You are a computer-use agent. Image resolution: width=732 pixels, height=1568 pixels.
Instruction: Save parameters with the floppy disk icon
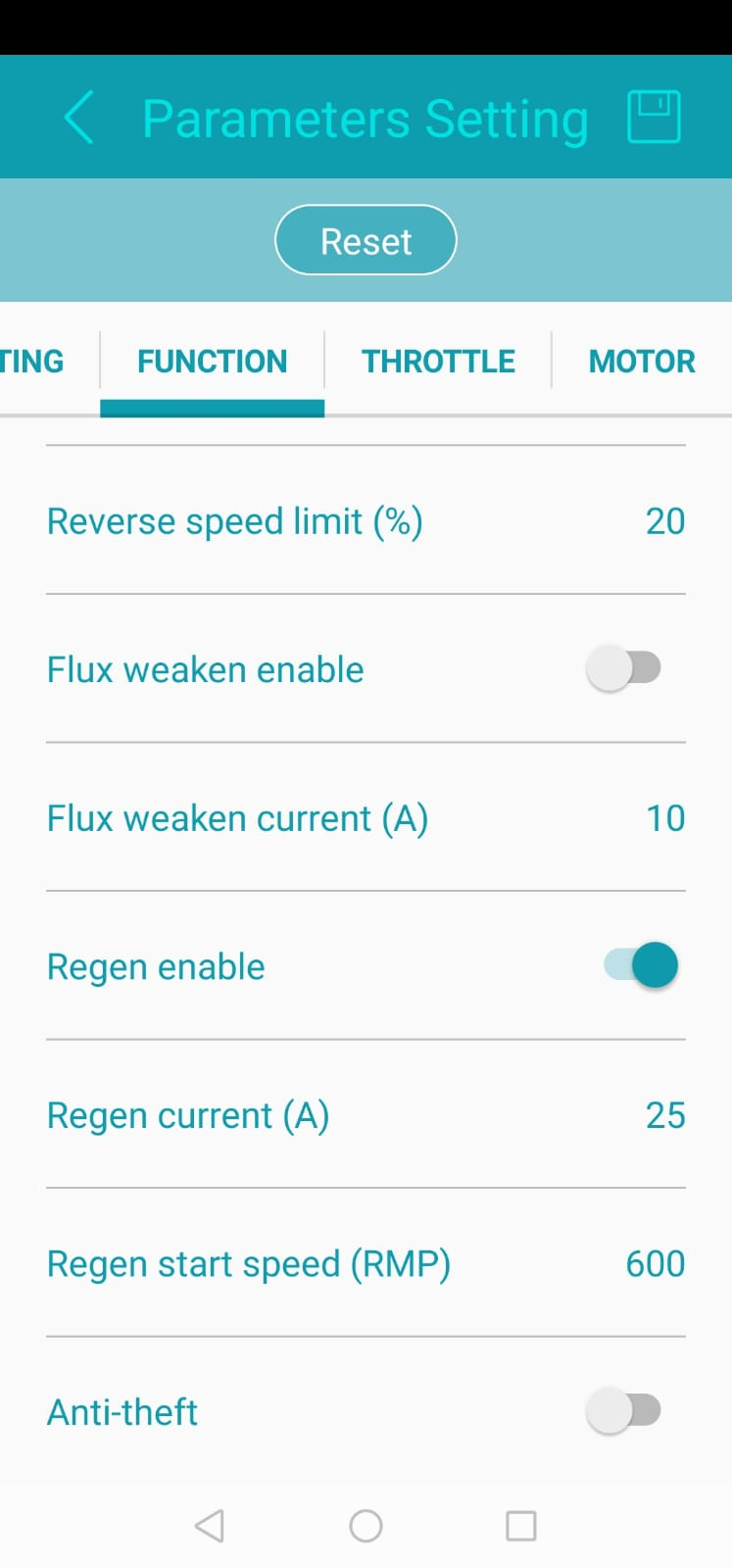[x=654, y=118]
